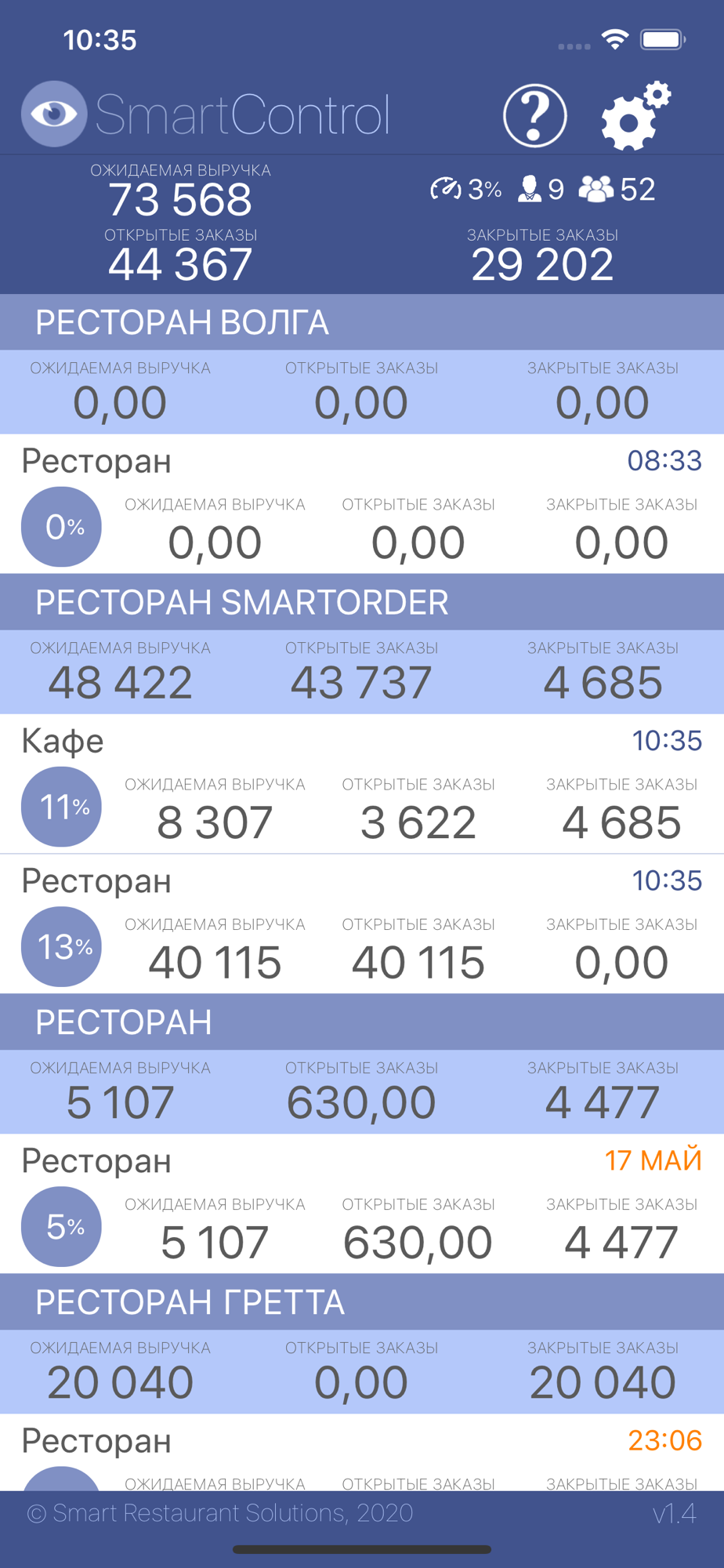
Task: Open settings via the gears icon
Action: [635, 115]
